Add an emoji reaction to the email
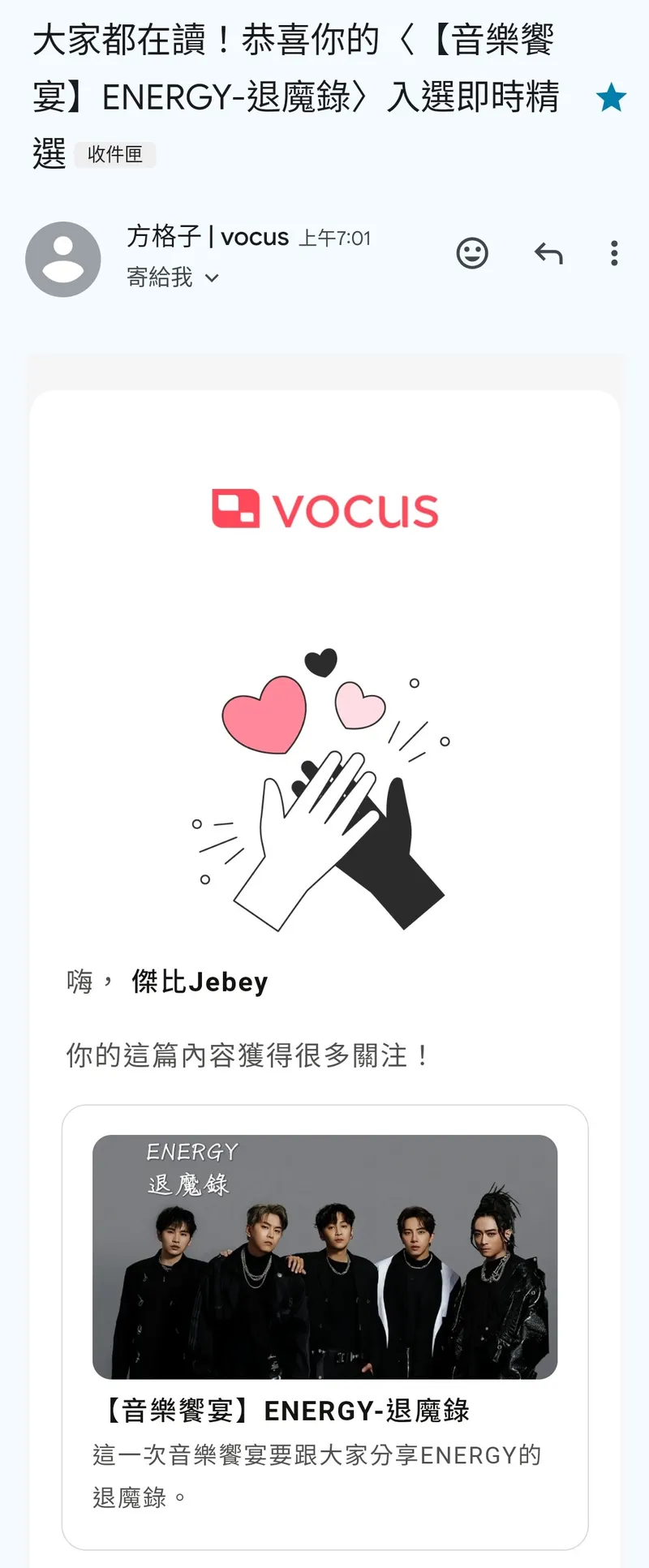The height and width of the screenshot is (1568, 649). tap(472, 254)
